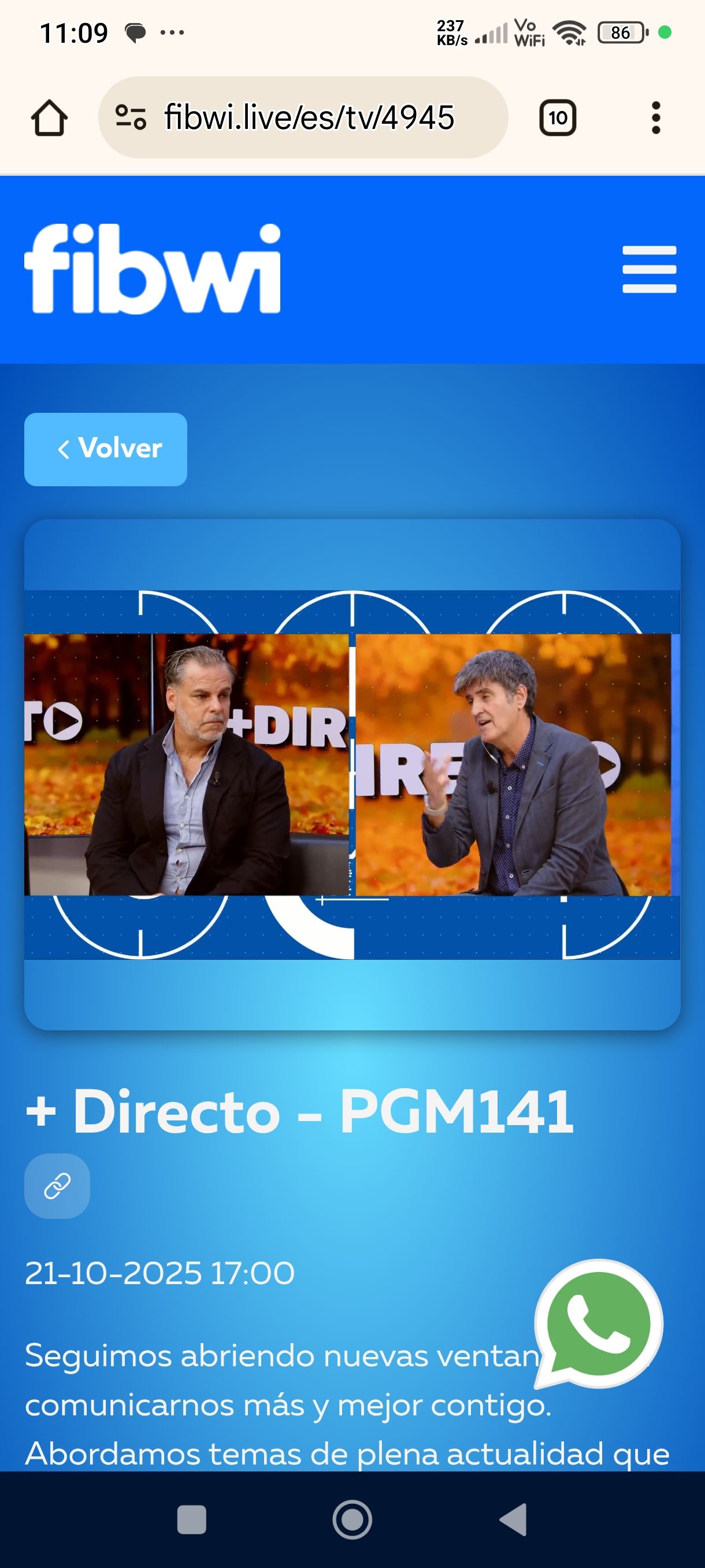Viewport: 705px width, 1568px height.
Task: Open the fibwi hamburger menu
Action: pyautogui.click(x=649, y=269)
